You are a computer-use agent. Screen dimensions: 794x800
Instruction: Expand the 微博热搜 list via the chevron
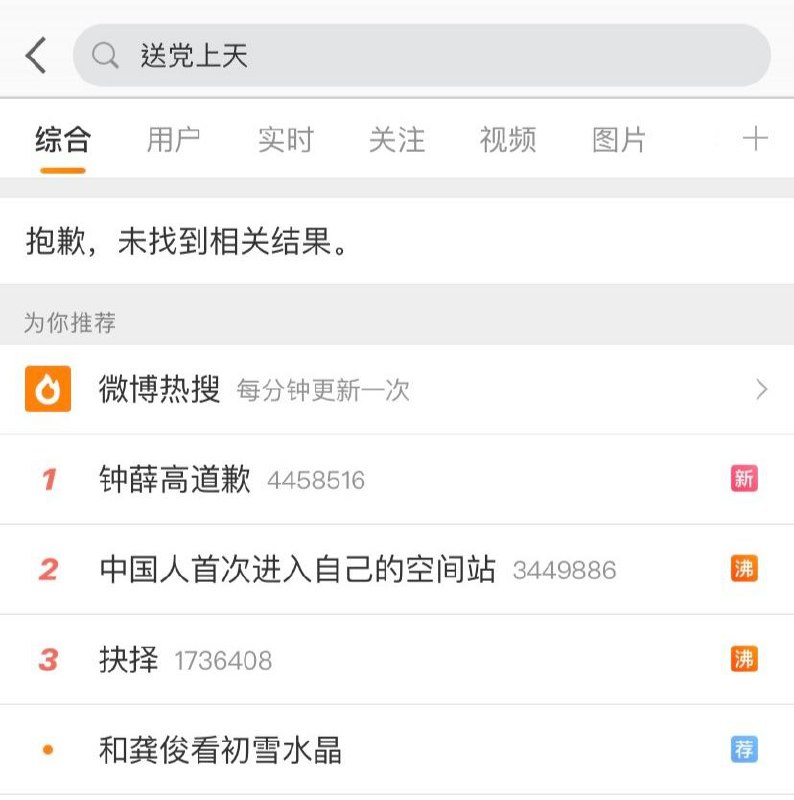760,388
